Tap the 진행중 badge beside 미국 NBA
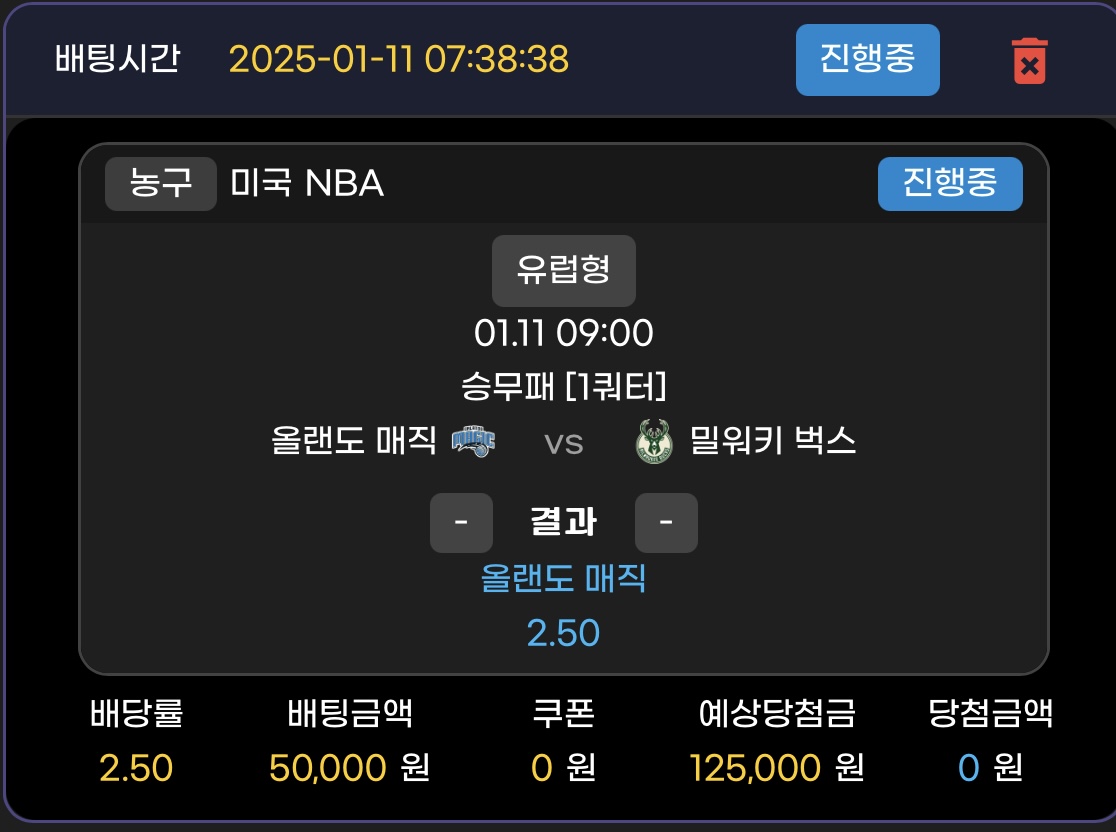The height and width of the screenshot is (832, 1116). [x=949, y=184]
